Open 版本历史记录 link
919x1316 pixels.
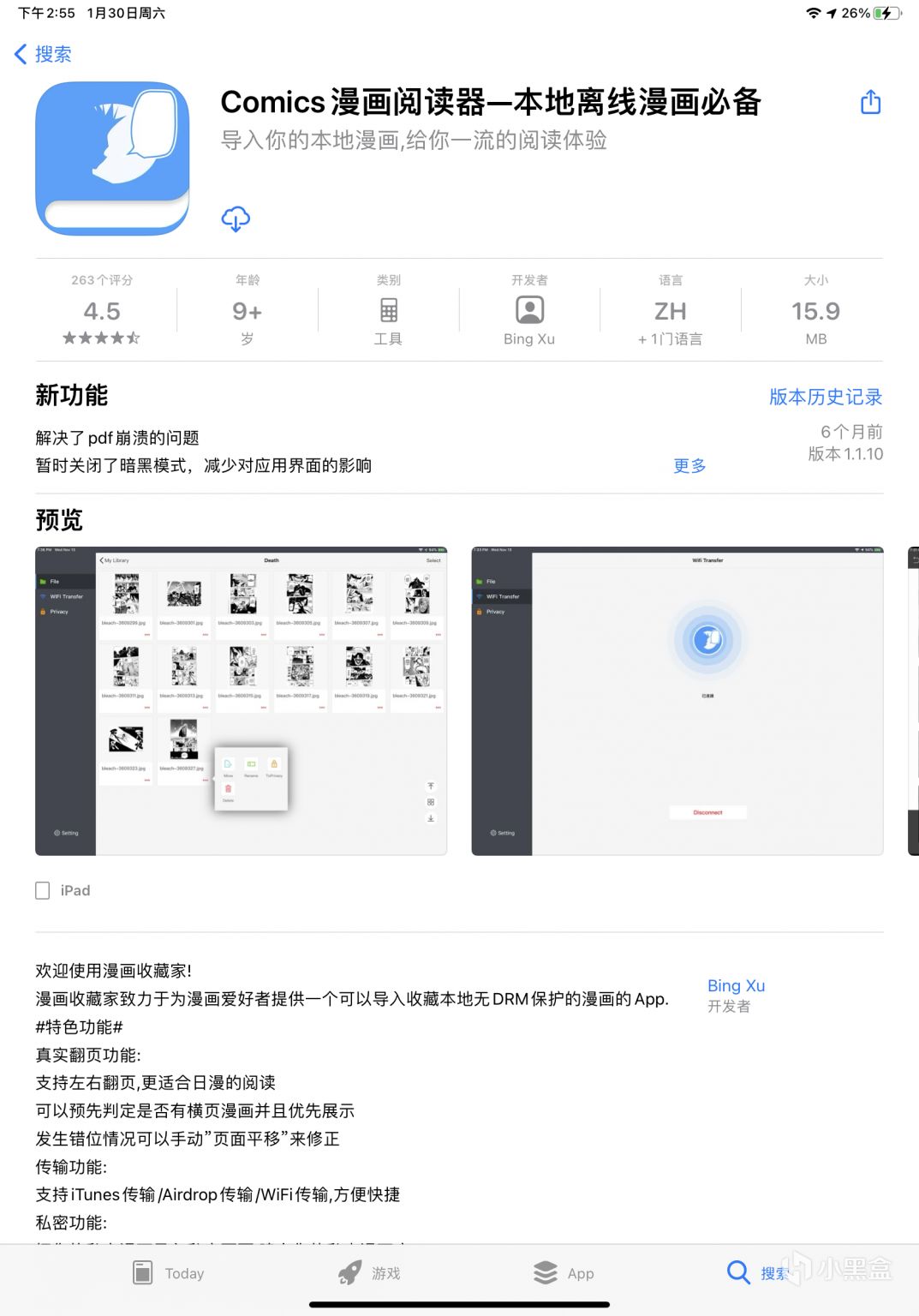(825, 397)
